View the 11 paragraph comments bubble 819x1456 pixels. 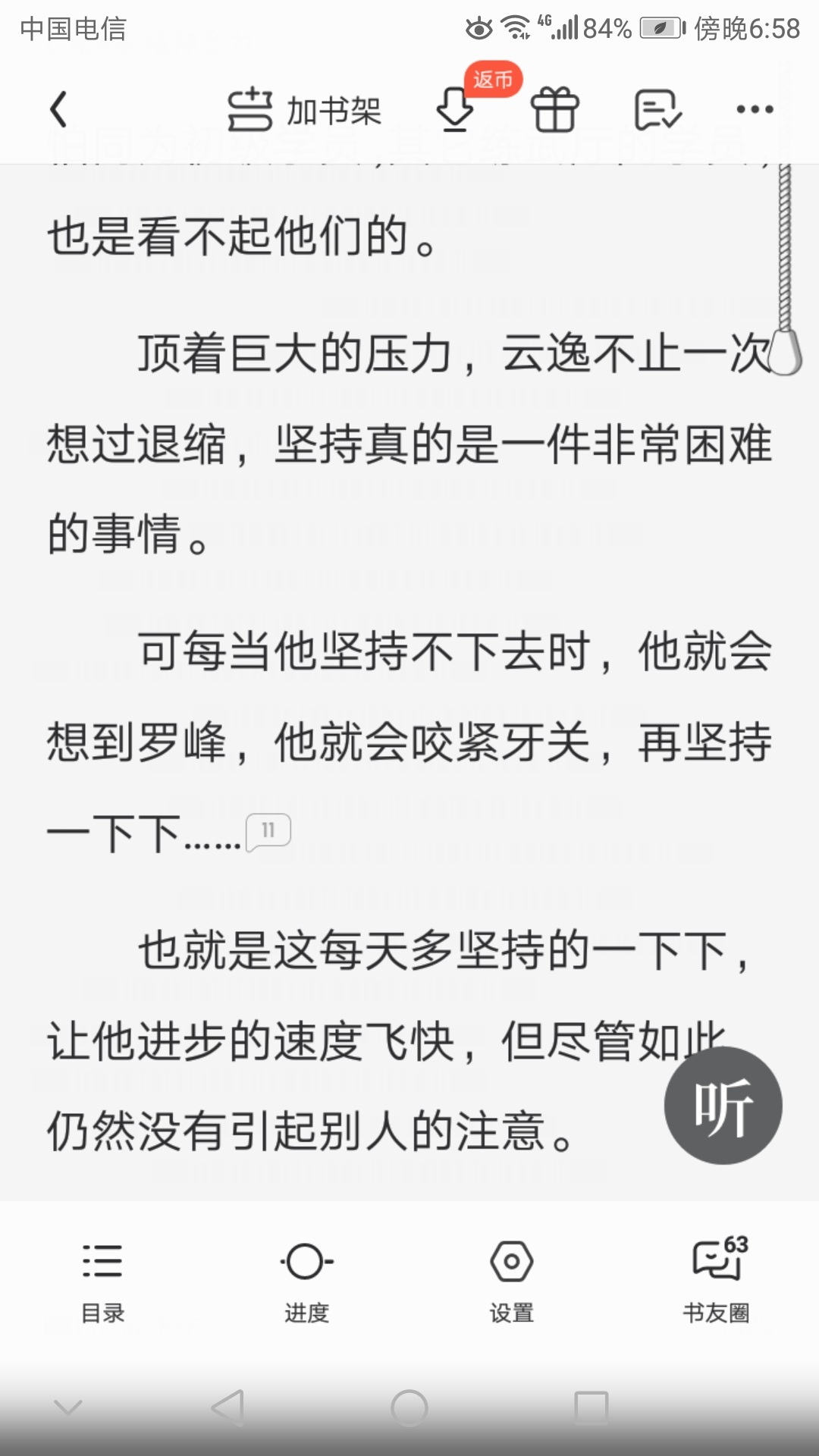pos(268,831)
